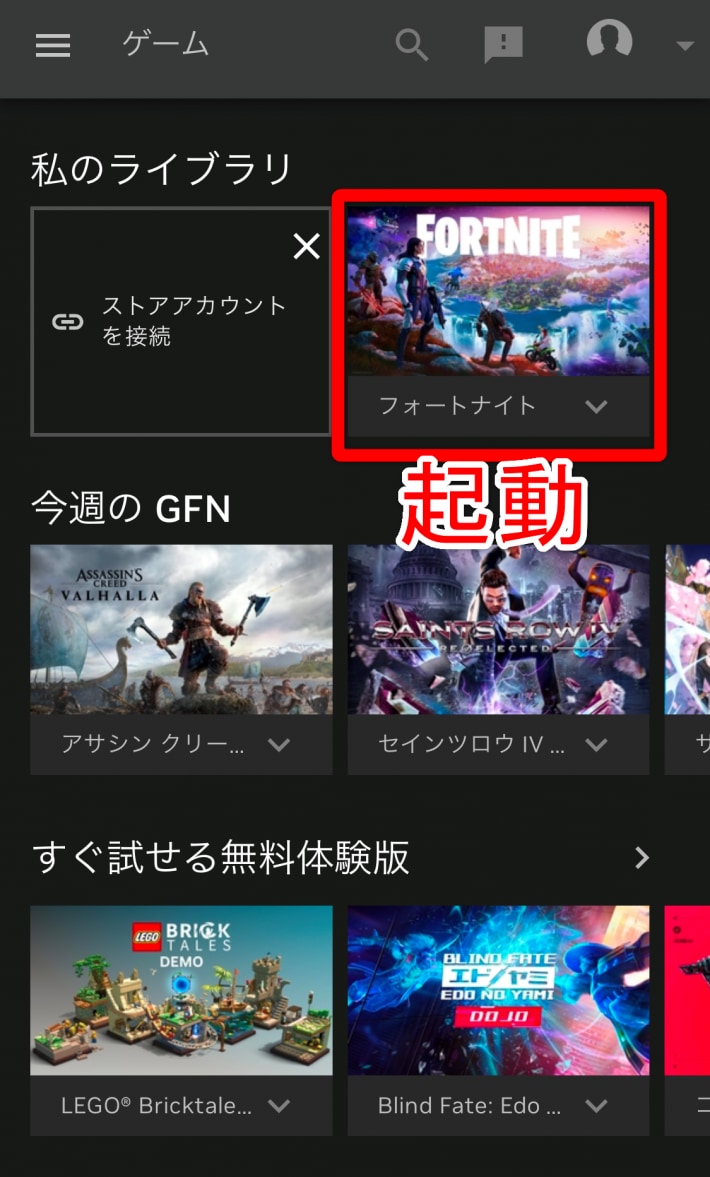Expand the LEGO Bricktales chevron

tap(279, 1106)
